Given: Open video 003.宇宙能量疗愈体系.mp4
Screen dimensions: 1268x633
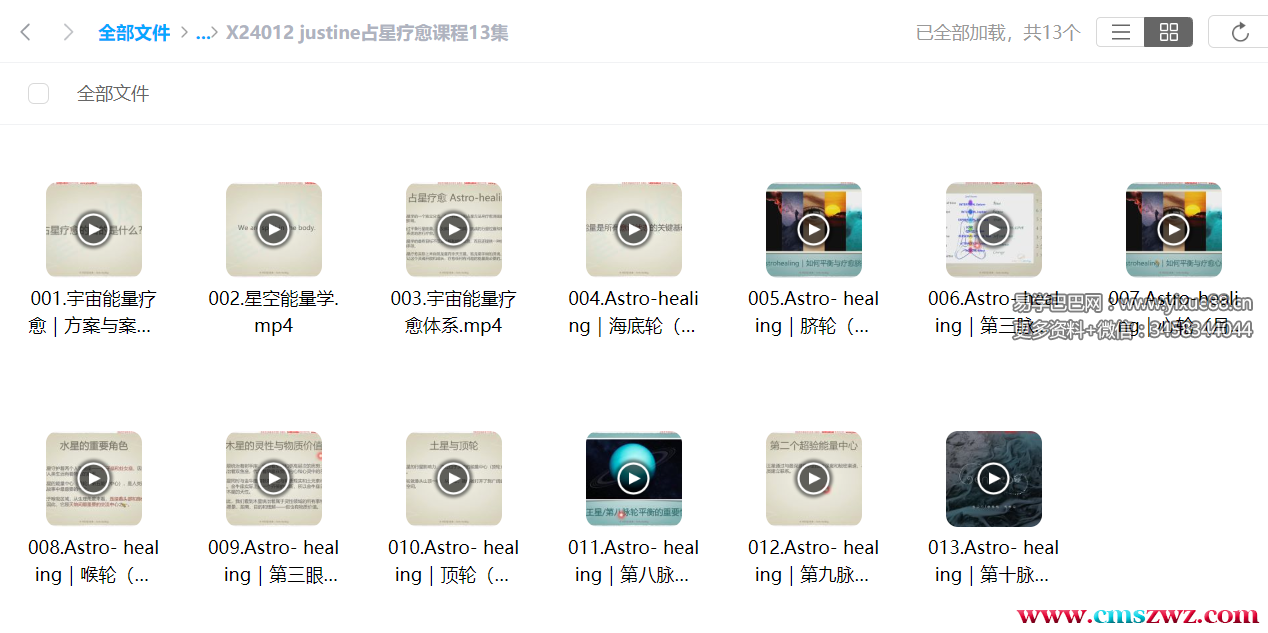Looking at the screenshot, I should (x=454, y=230).
